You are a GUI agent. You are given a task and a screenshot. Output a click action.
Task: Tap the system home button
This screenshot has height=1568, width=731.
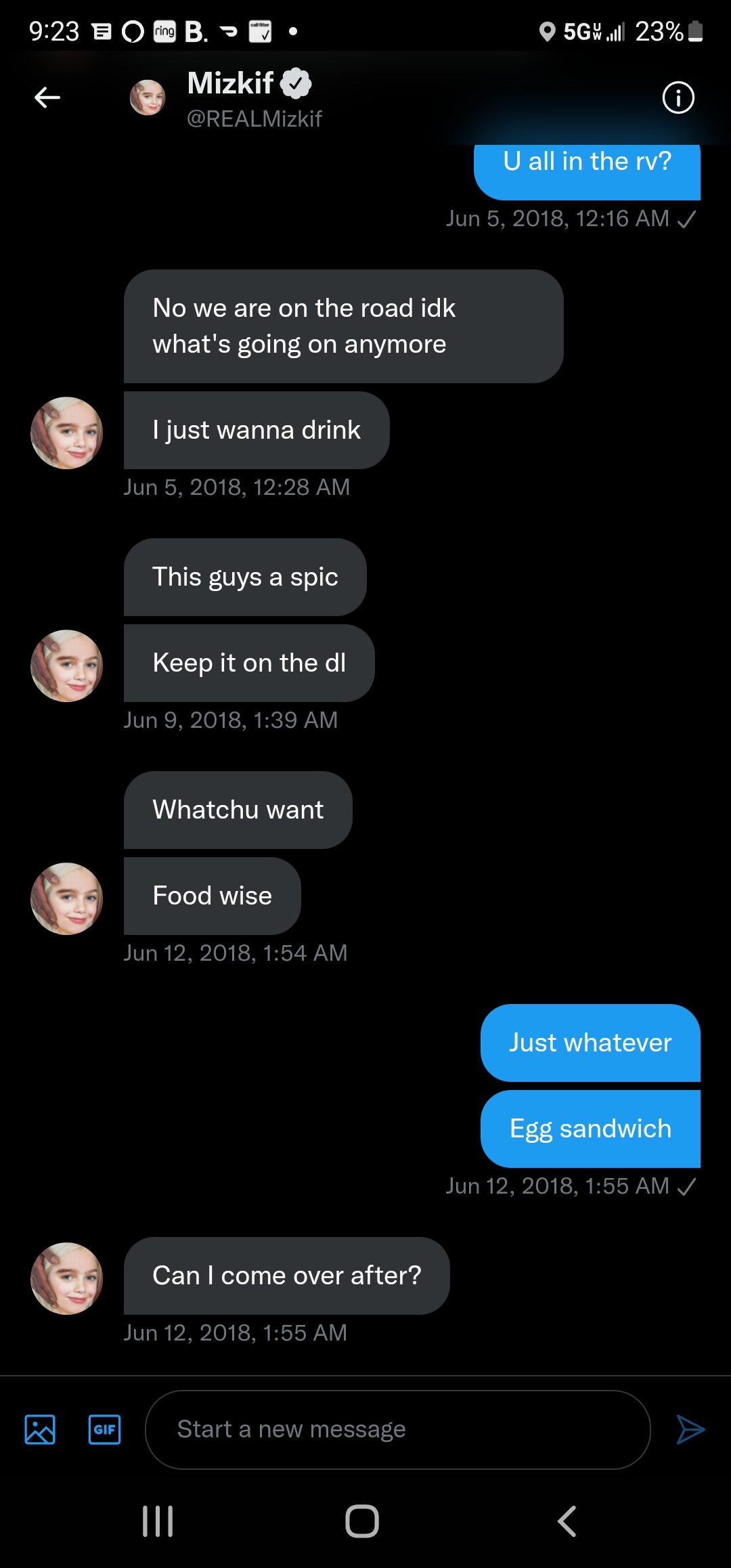click(362, 1521)
